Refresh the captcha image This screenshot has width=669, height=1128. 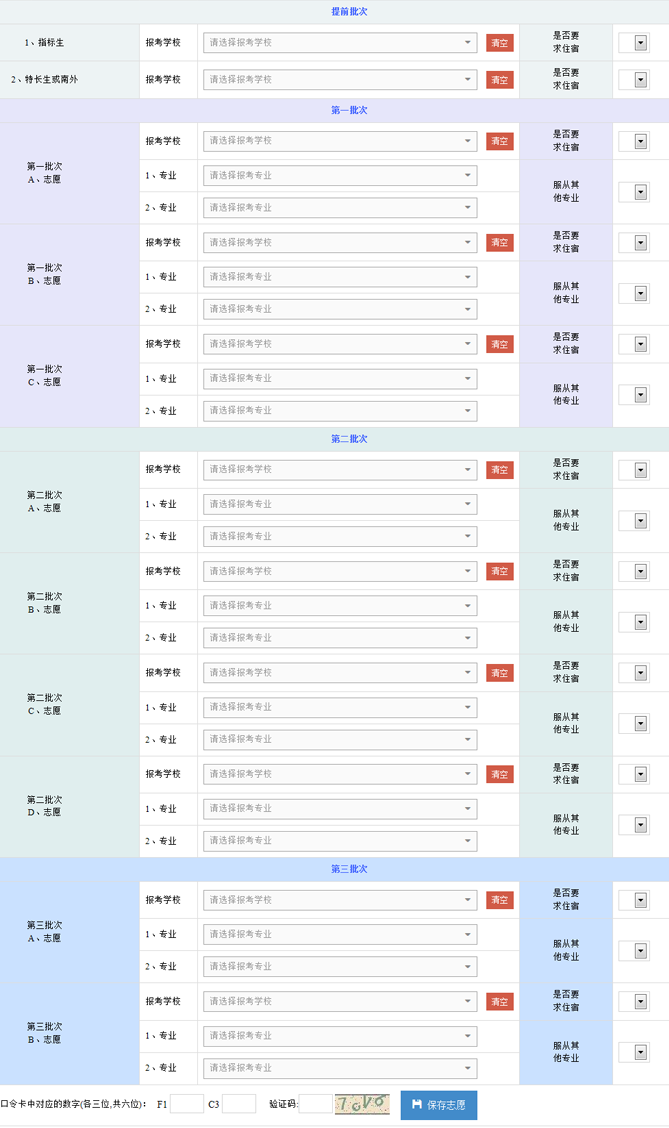tap(362, 1104)
